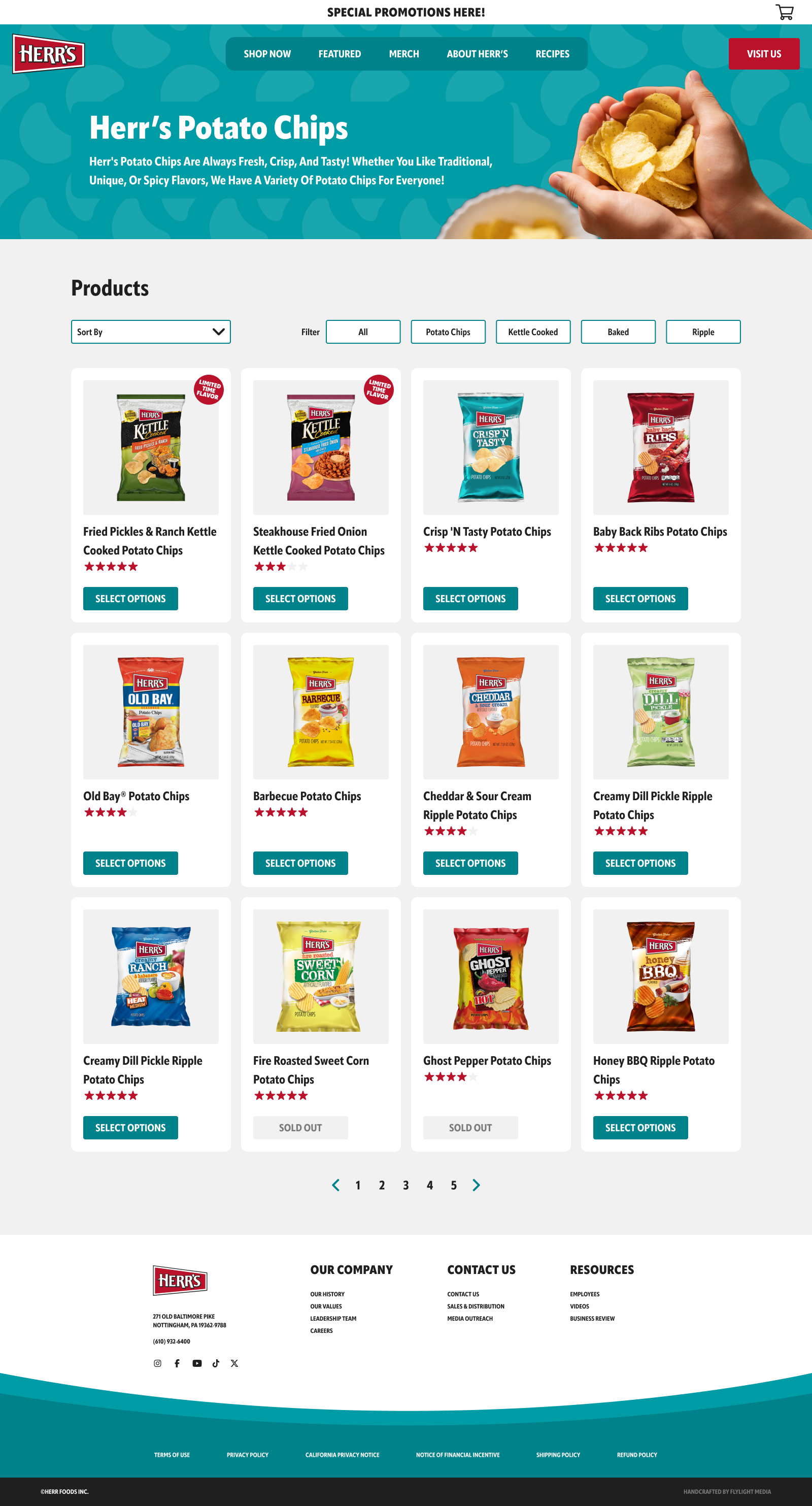Image resolution: width=812 pixels, height=1506 pixels.
Task: Tap the Visit Us button
Action: point(763,54)
